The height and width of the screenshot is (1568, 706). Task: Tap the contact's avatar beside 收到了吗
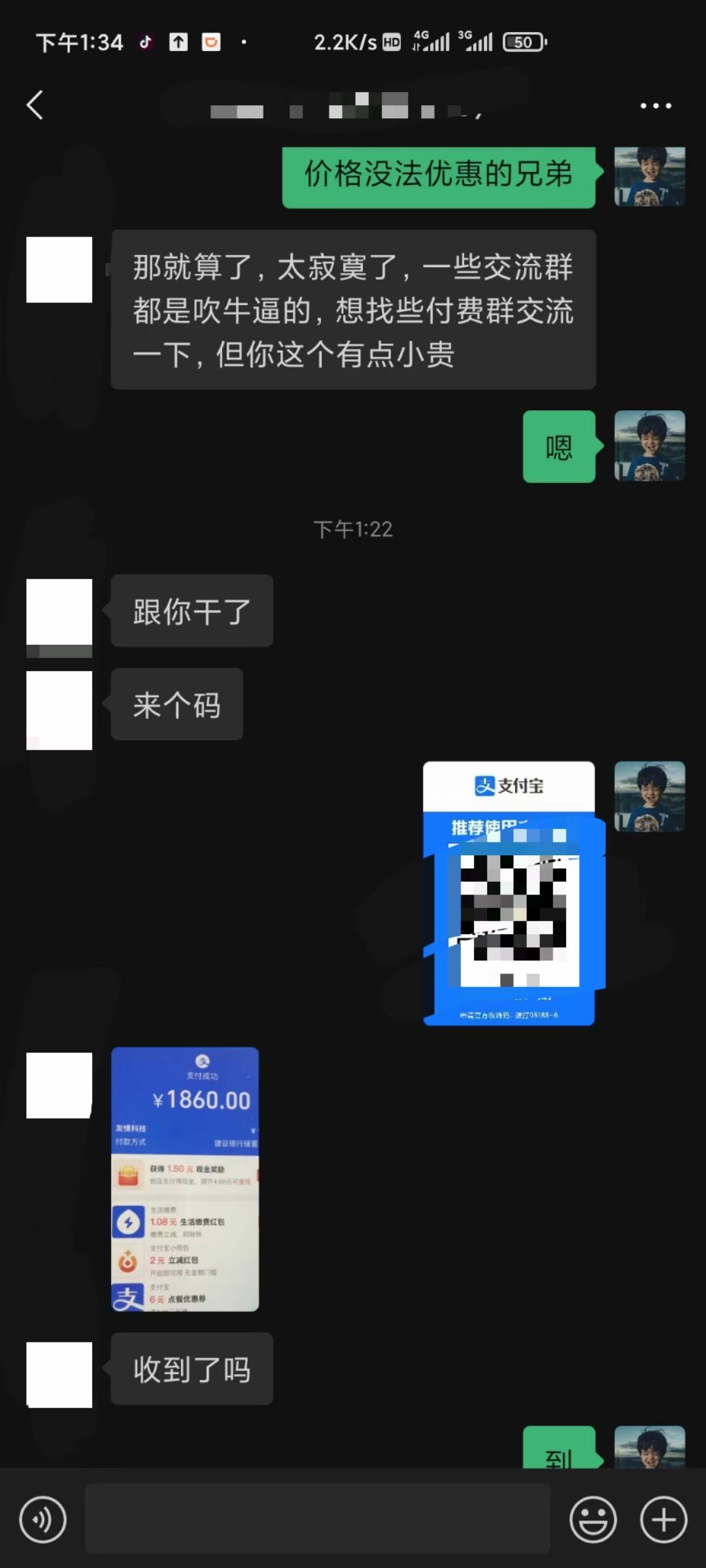59,1375
